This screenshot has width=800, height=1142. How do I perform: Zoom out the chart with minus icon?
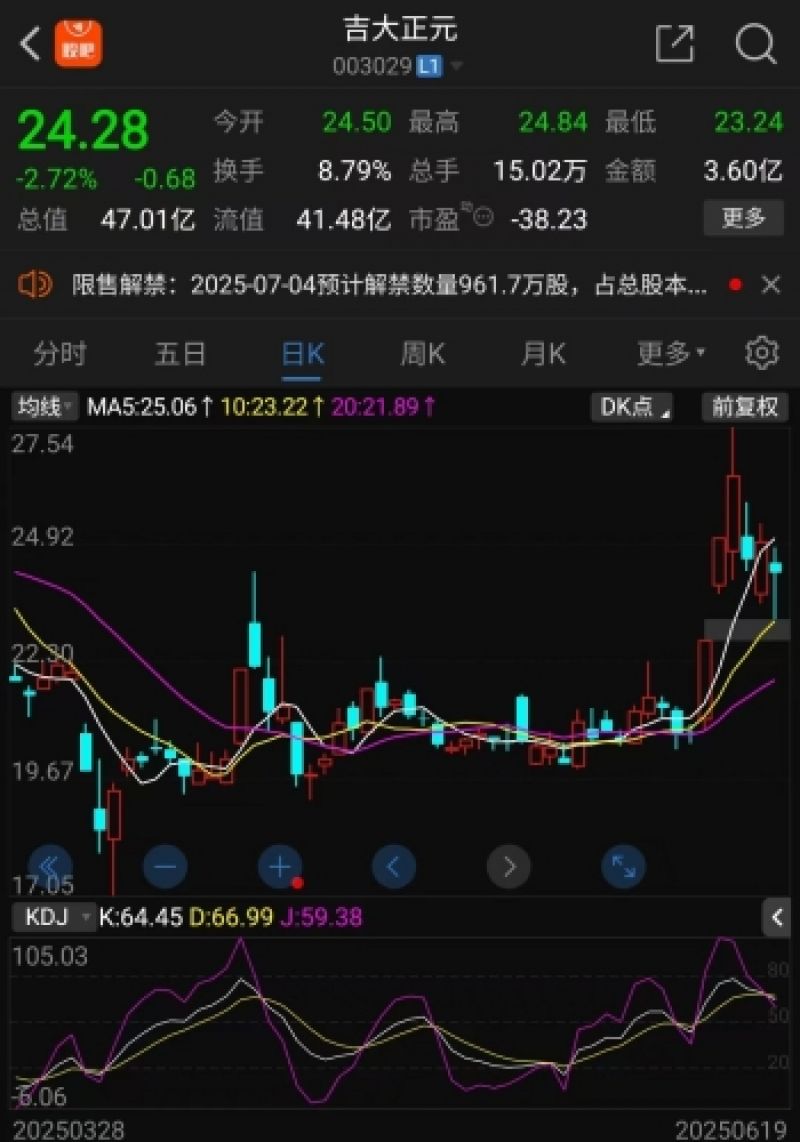[165, 866]
